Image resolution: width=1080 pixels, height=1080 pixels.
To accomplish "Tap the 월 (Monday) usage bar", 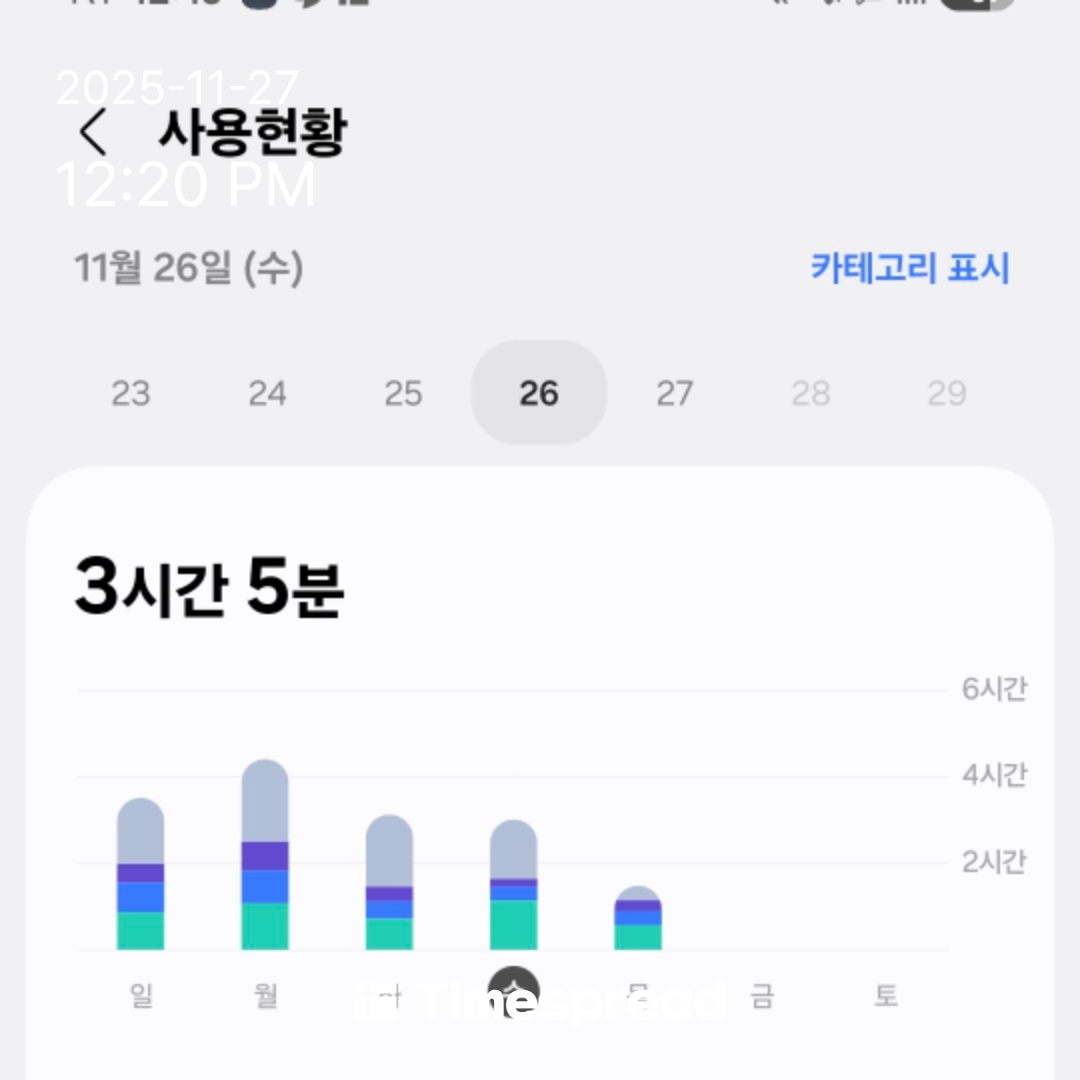I will coord(265,856).
